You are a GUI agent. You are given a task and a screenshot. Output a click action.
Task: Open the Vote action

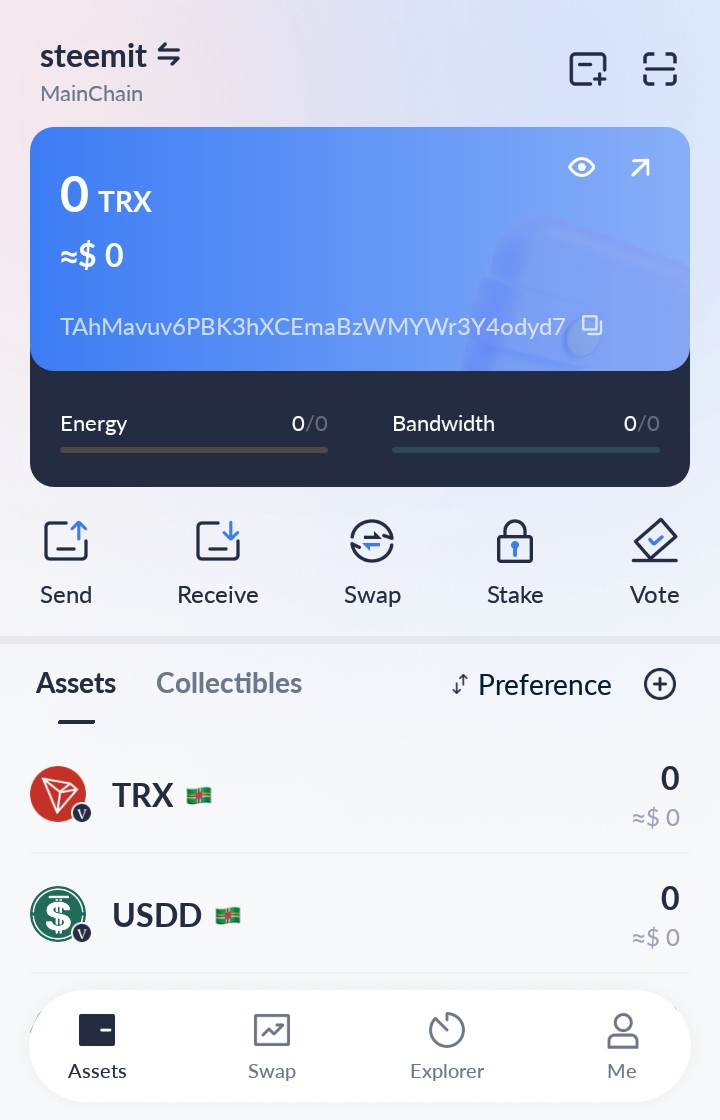coord(655,563)
